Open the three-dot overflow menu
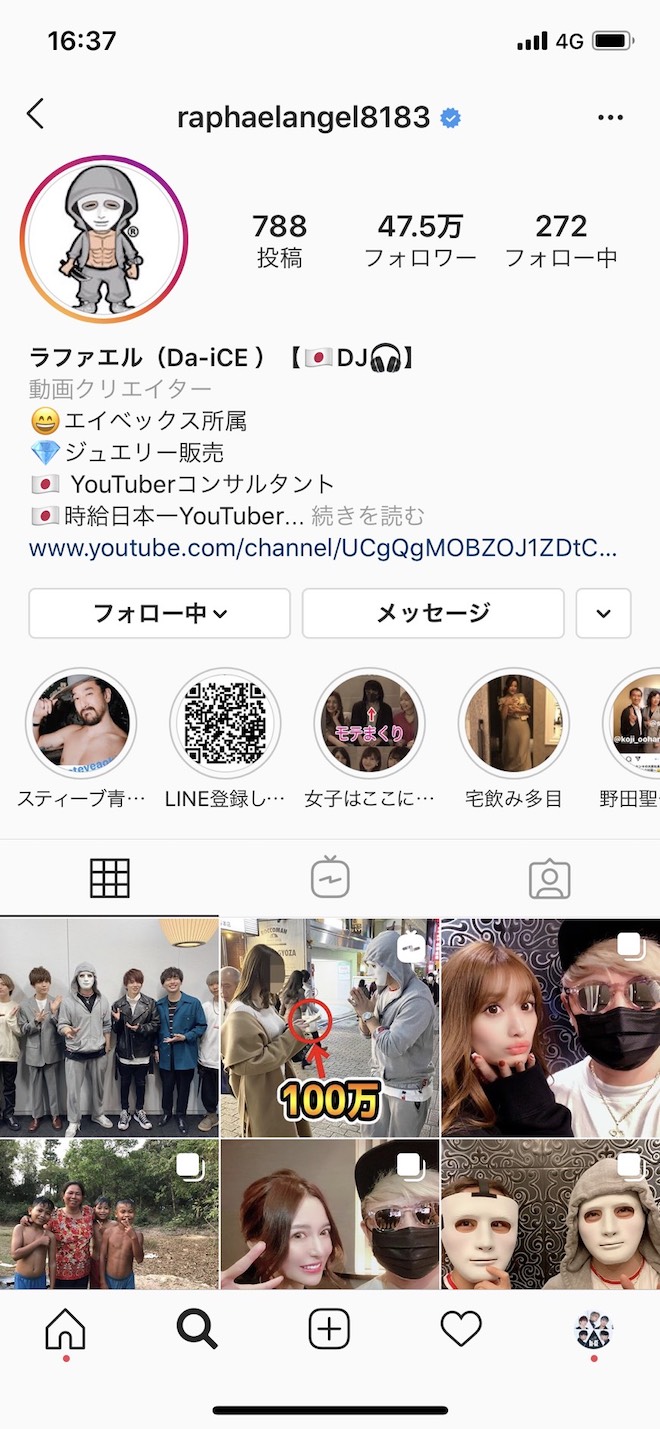Viewport: 660px width, 1429px height. tap(610, 118)
